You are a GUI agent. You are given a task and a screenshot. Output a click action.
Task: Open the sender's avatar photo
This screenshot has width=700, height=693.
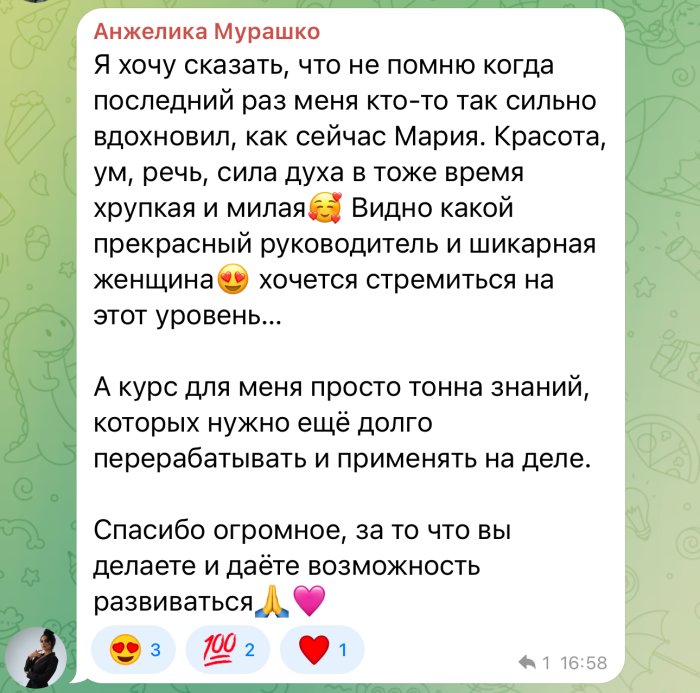pos(38,658)
